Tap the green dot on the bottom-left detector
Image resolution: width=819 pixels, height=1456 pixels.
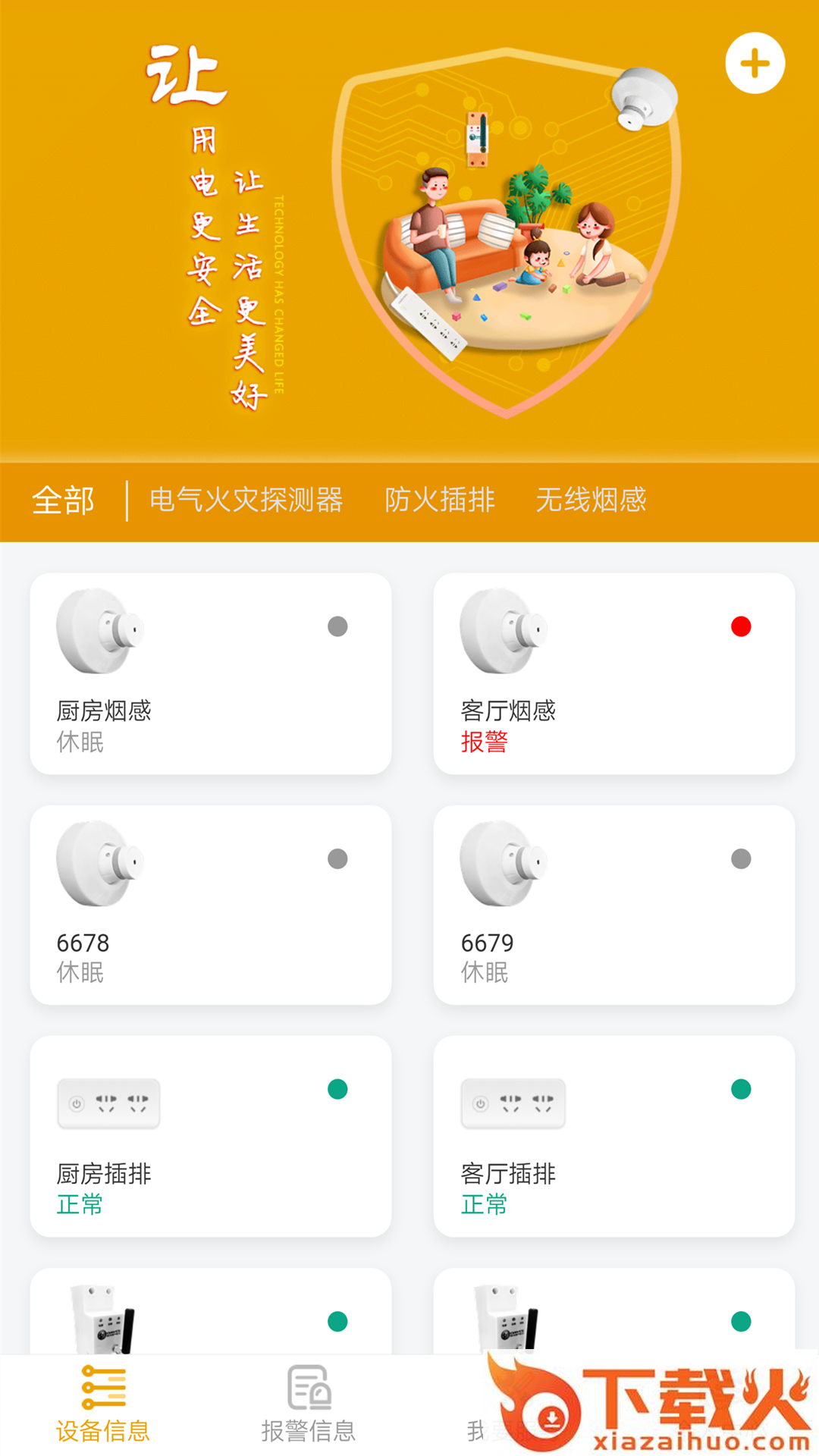click(x=337, y=1319)
